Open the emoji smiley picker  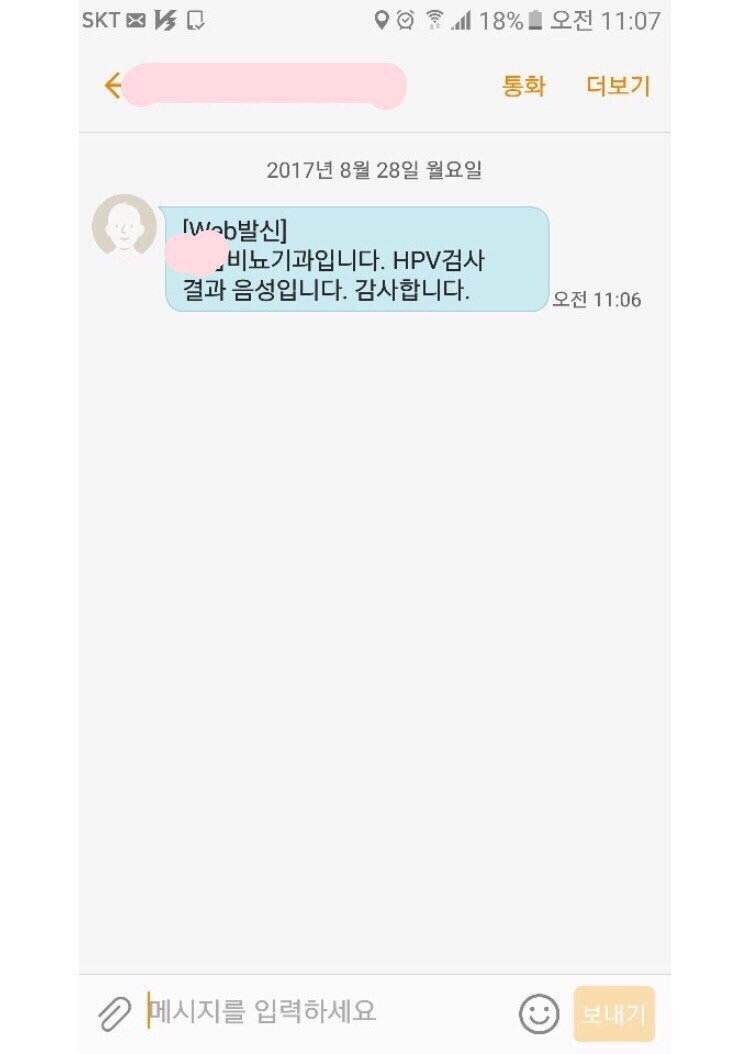tap(539, 1014)
